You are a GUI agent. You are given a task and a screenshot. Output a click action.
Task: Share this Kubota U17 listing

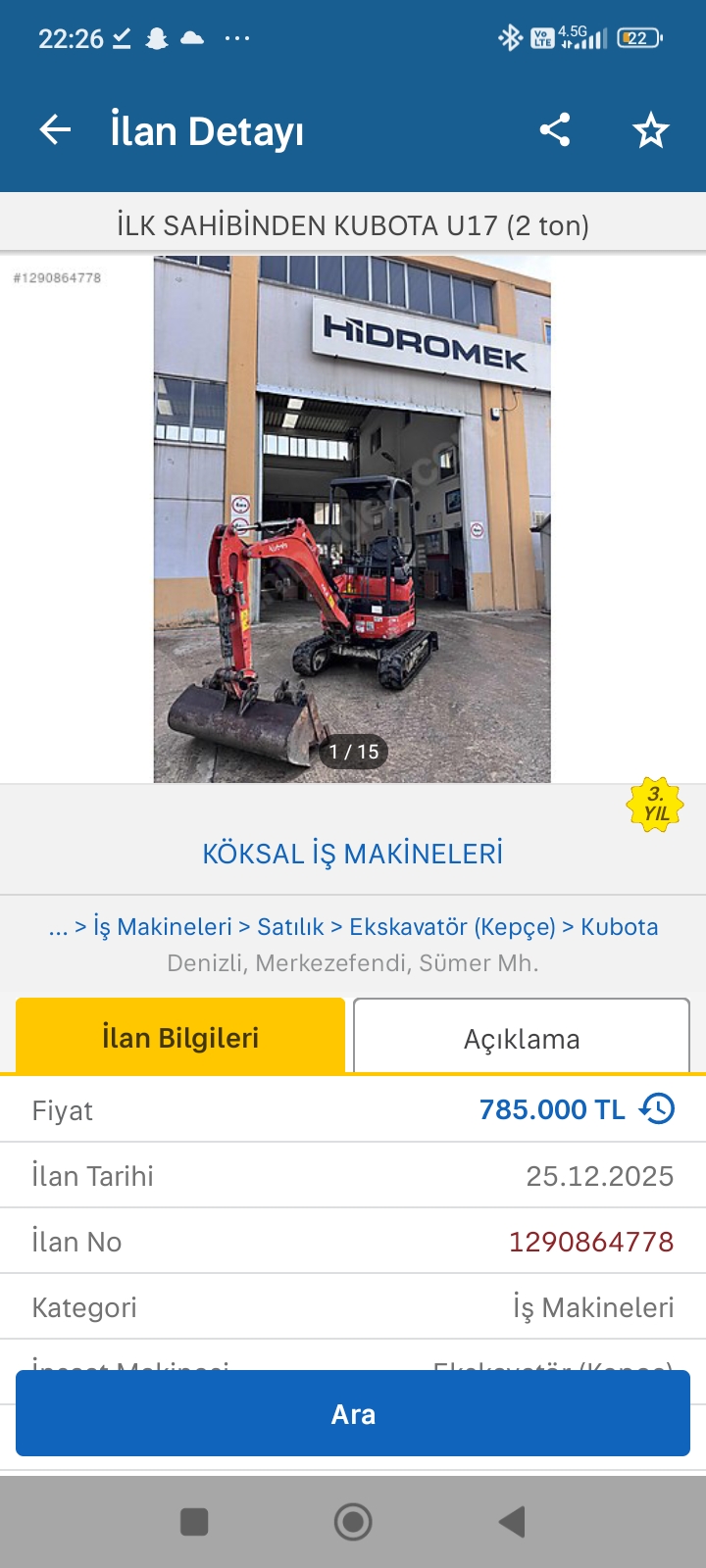555,130
